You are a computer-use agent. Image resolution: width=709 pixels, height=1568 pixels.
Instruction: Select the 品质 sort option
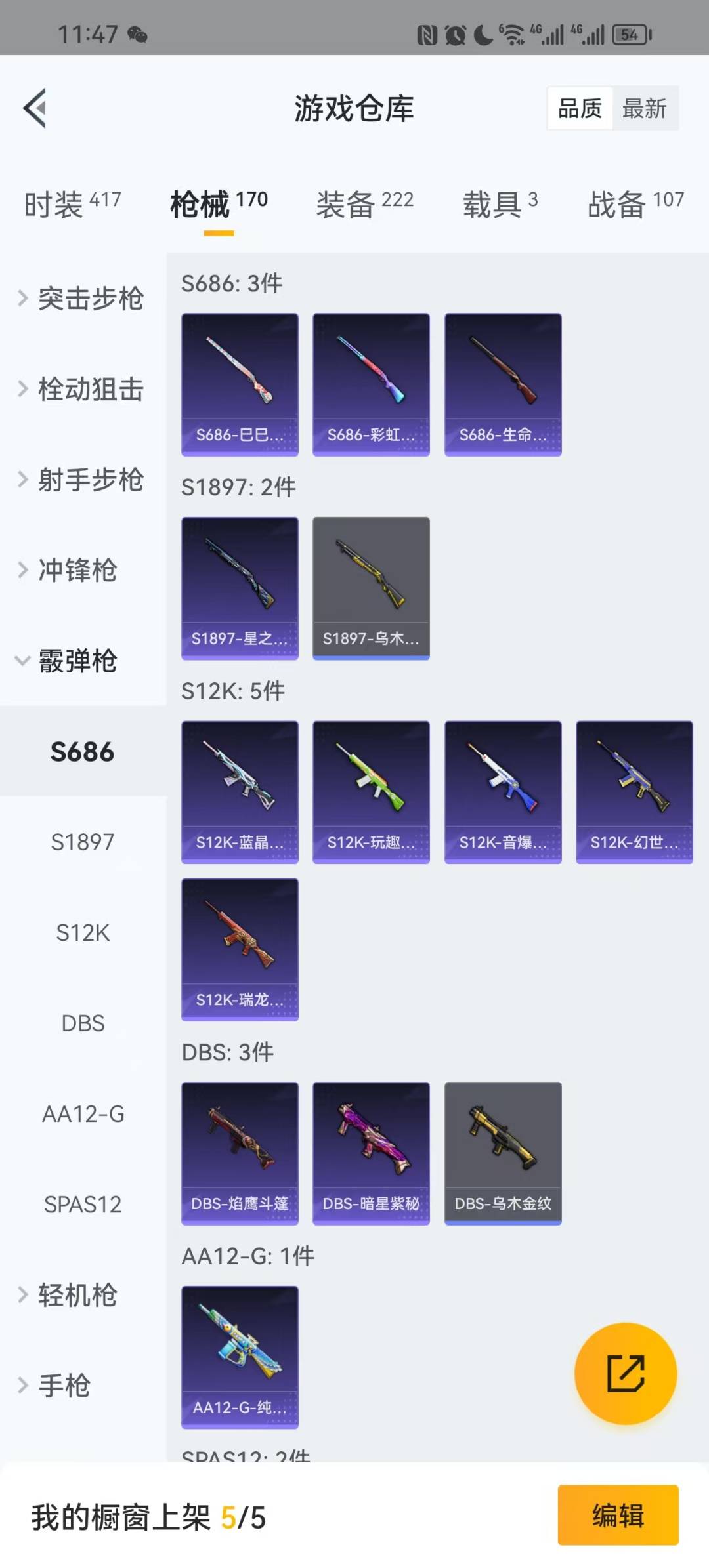click(x=580, y=108)
